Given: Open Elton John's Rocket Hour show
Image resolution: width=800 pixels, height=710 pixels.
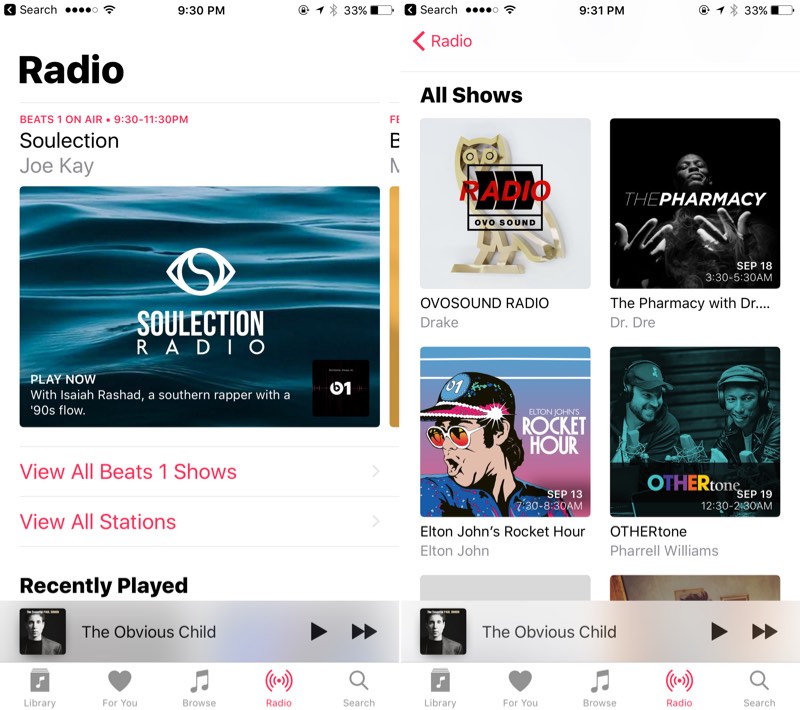Looking at the screenshot, I should tap(505, 432).
